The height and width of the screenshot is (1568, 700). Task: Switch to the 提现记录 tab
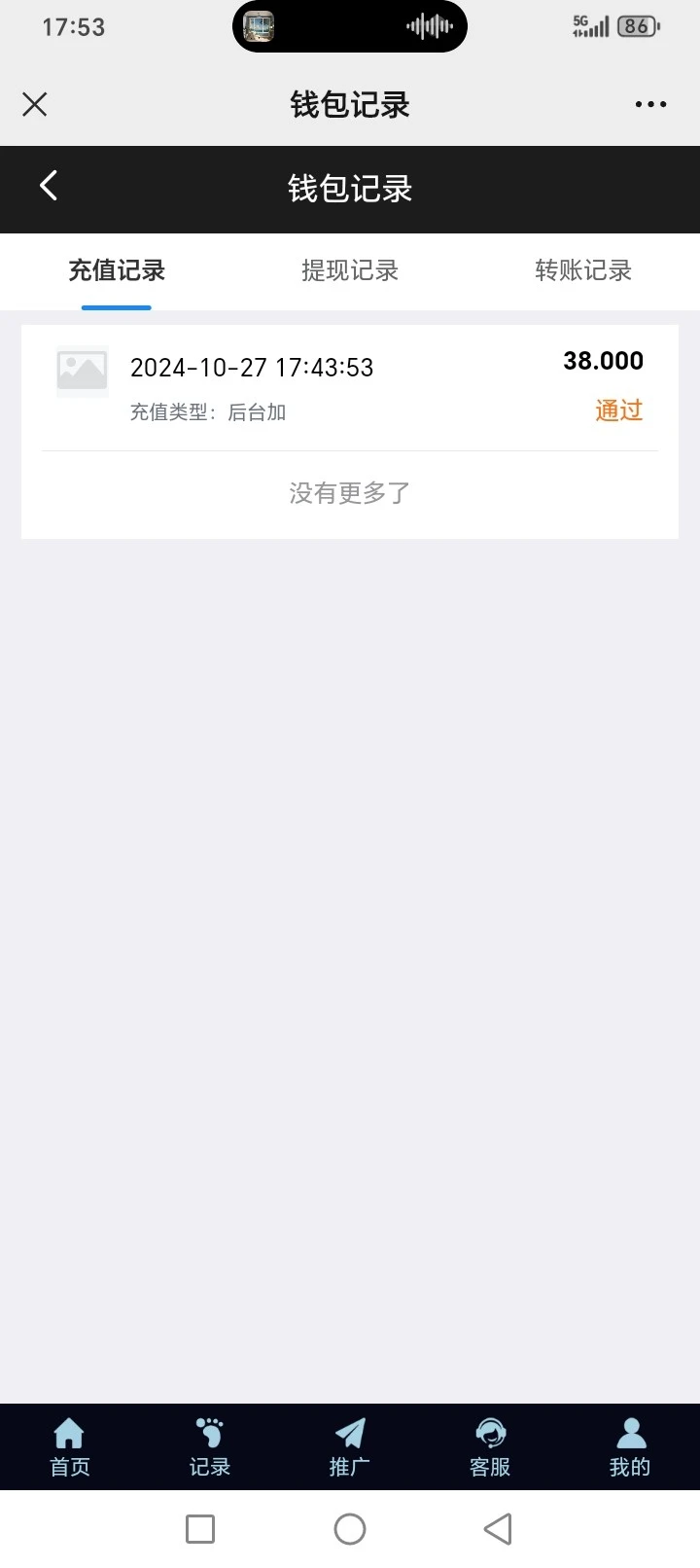point(350,270)
